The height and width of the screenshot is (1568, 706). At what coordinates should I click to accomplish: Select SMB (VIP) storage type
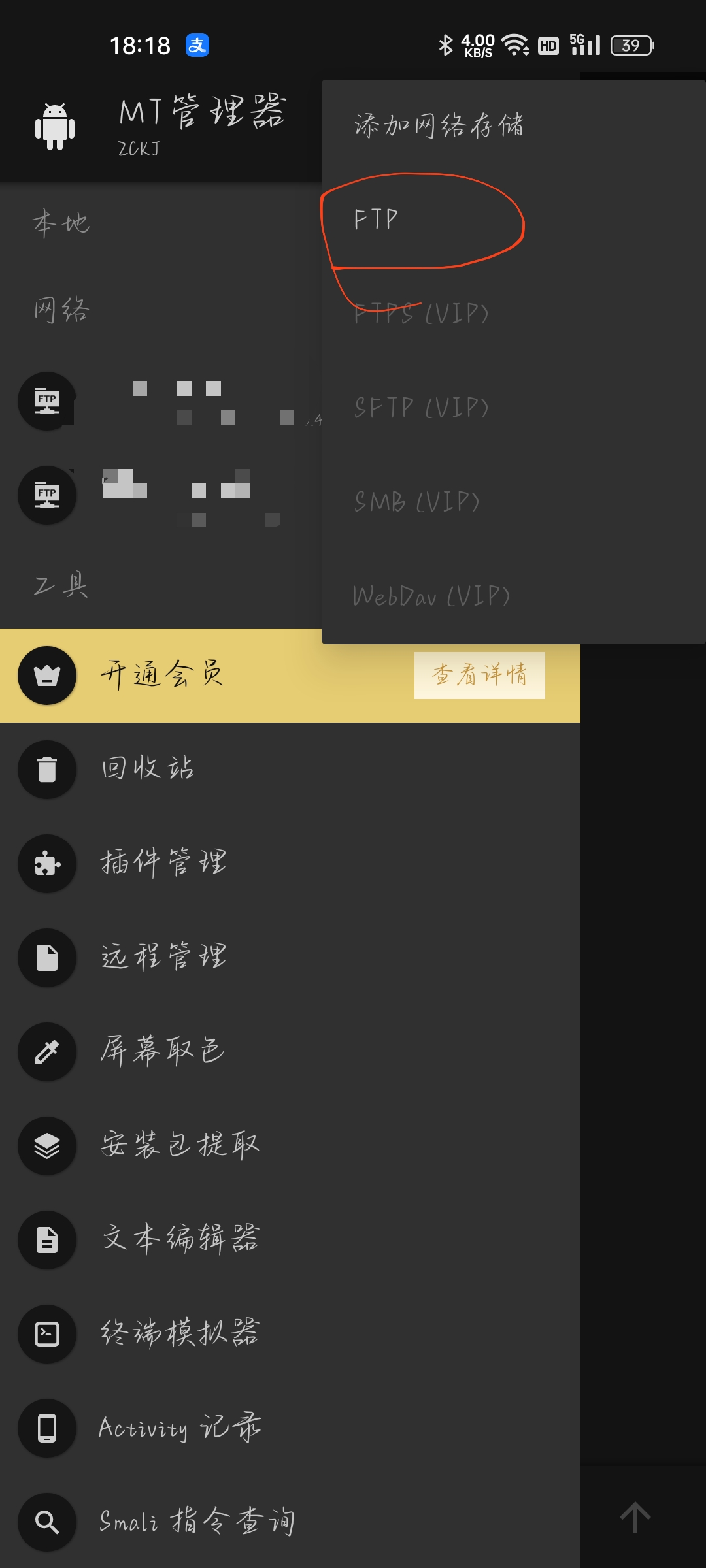click(x=417, y=502)
